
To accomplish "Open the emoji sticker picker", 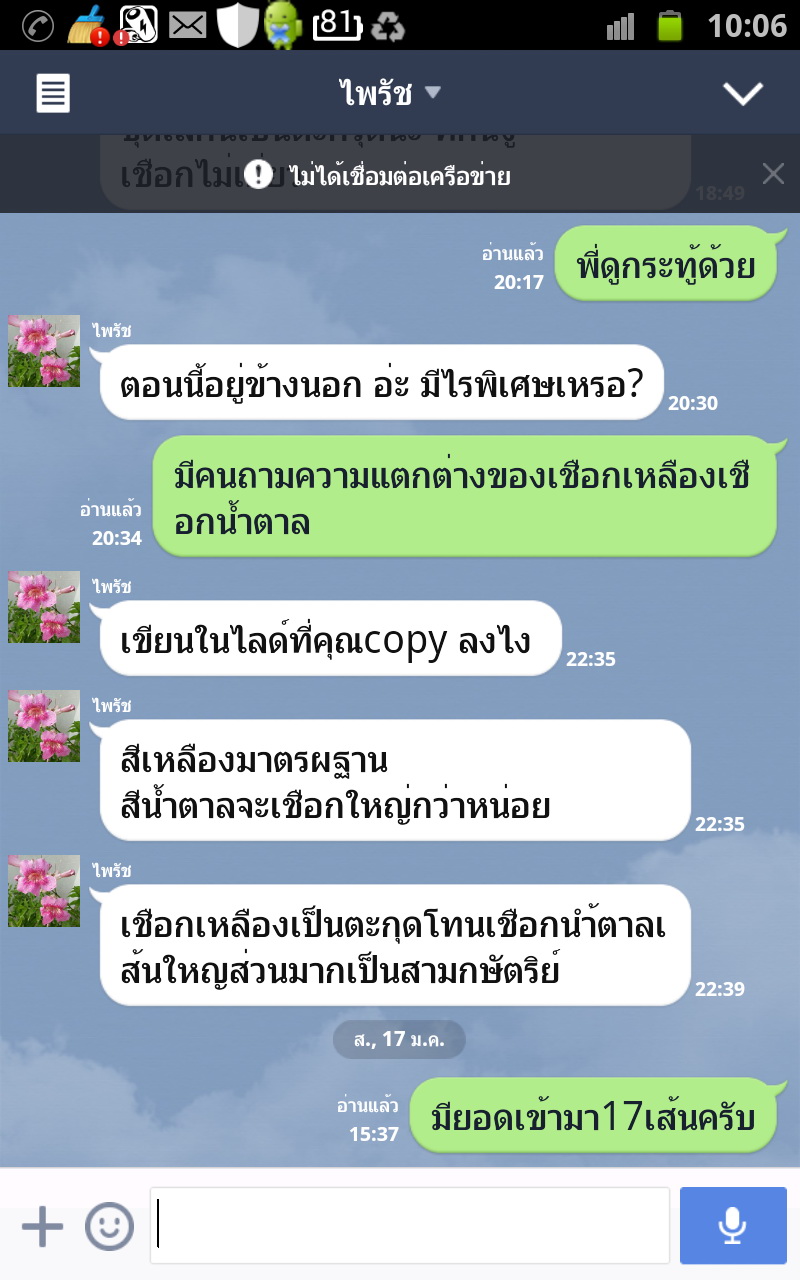I will 109,1226.
